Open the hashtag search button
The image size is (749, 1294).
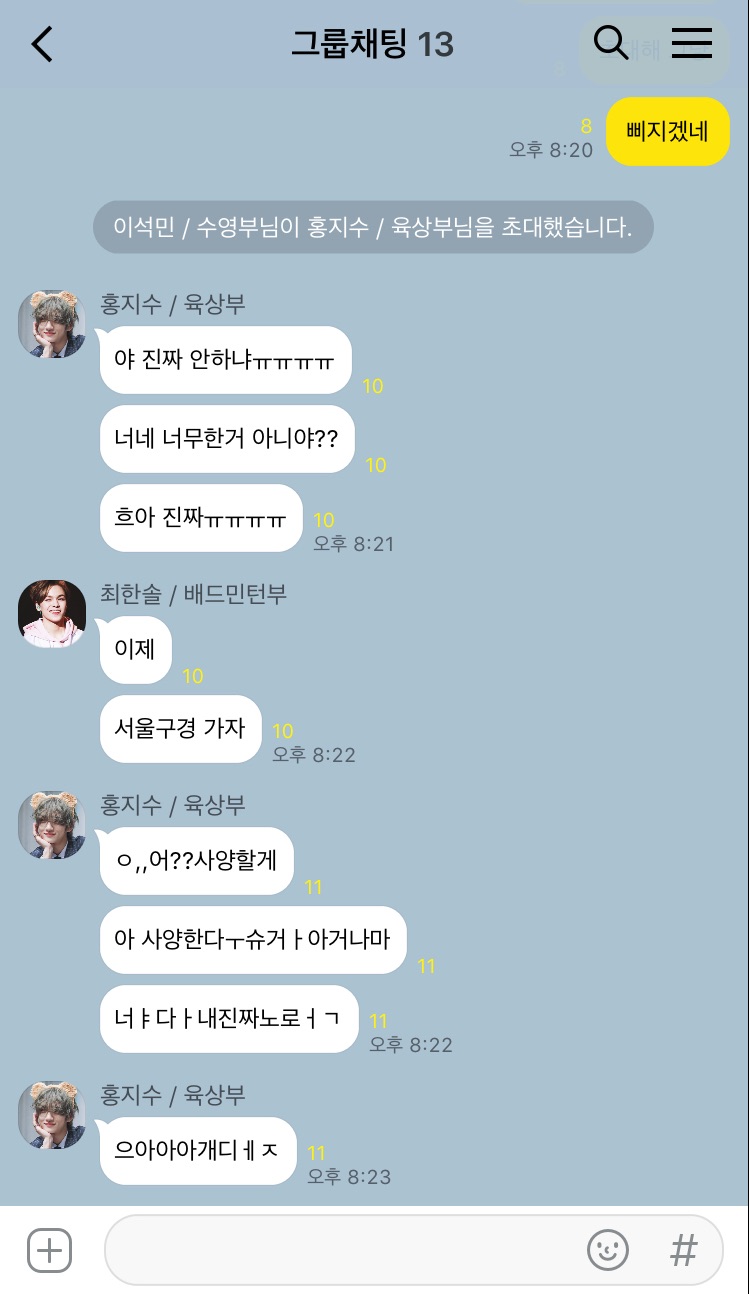click(x=683, y=1250)
